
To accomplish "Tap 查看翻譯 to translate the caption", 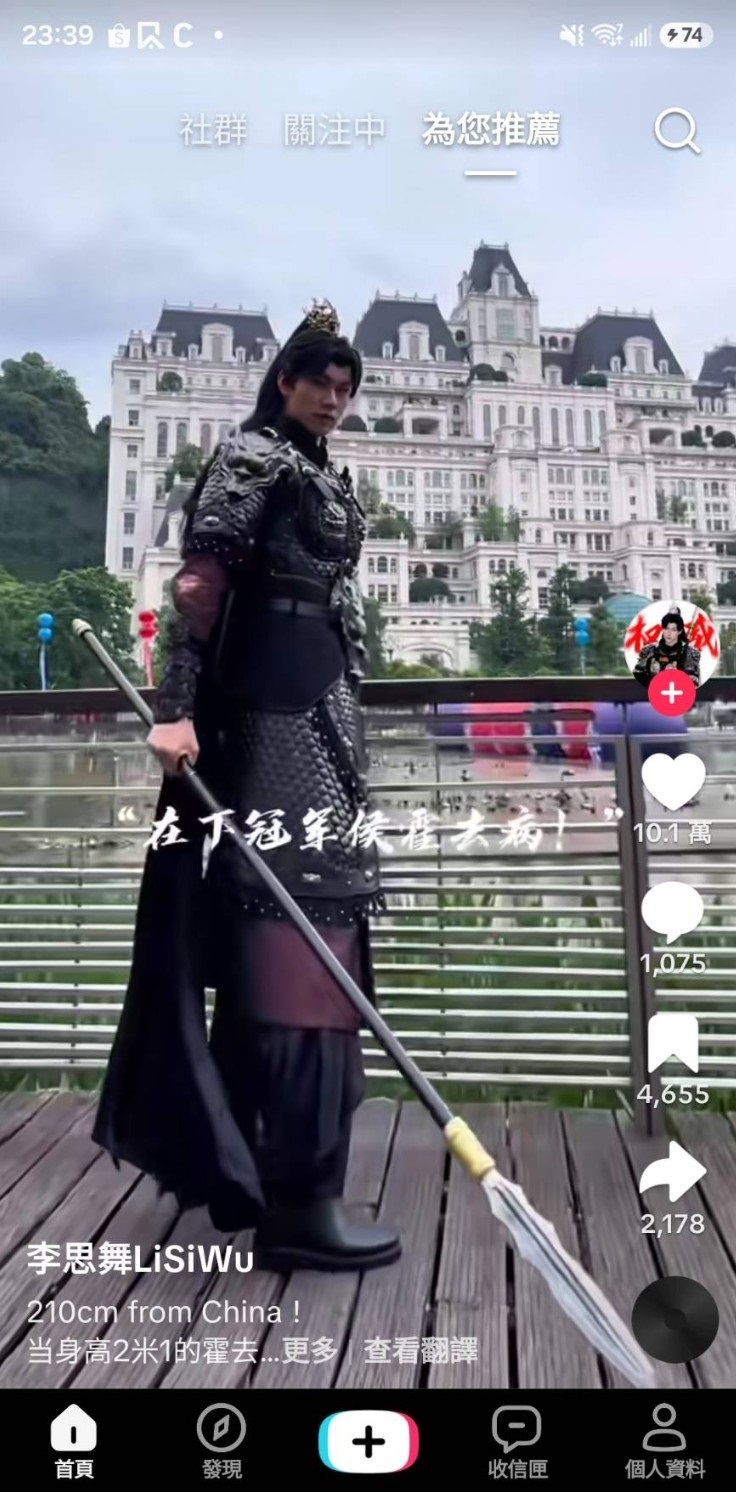I will point(421,1351).
